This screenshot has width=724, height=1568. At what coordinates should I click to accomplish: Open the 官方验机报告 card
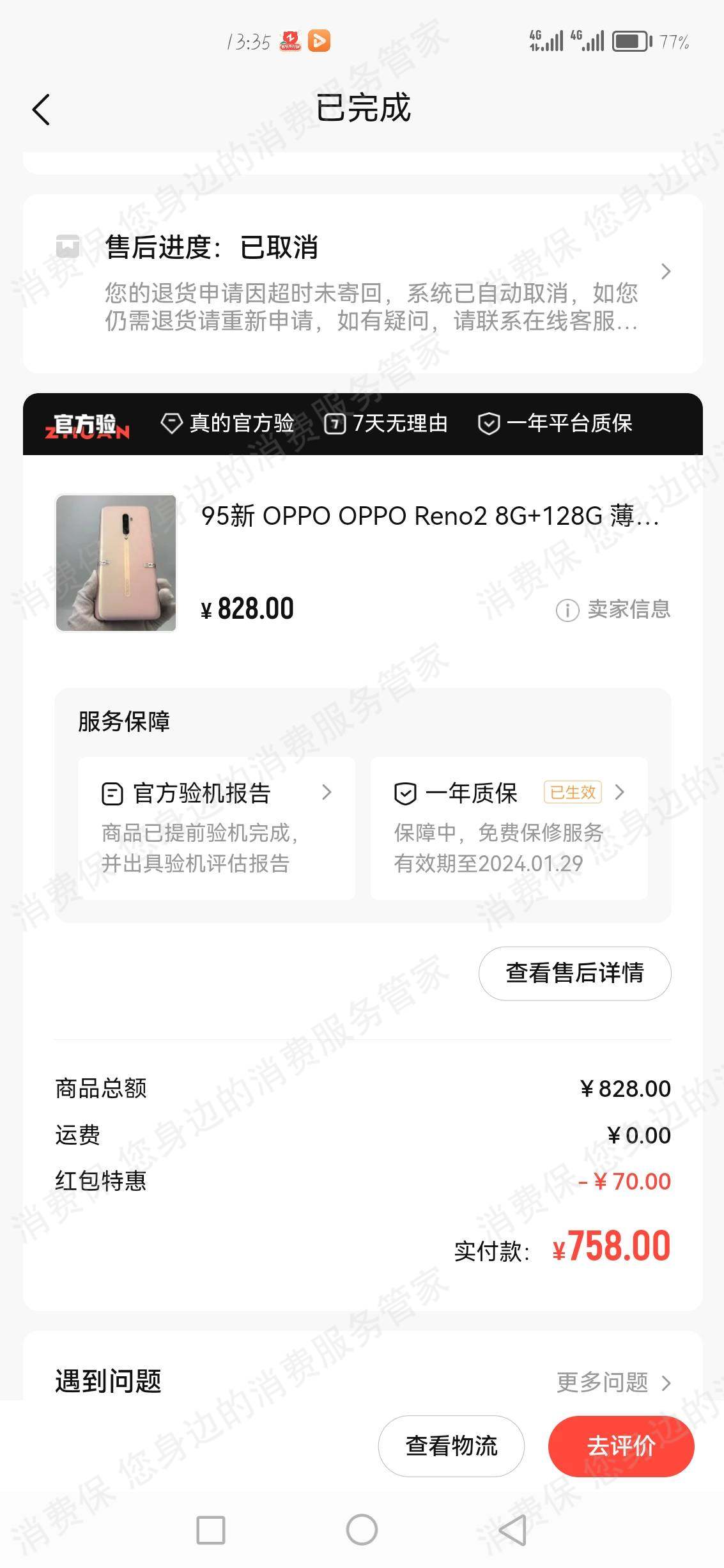(x=216, y=828)
